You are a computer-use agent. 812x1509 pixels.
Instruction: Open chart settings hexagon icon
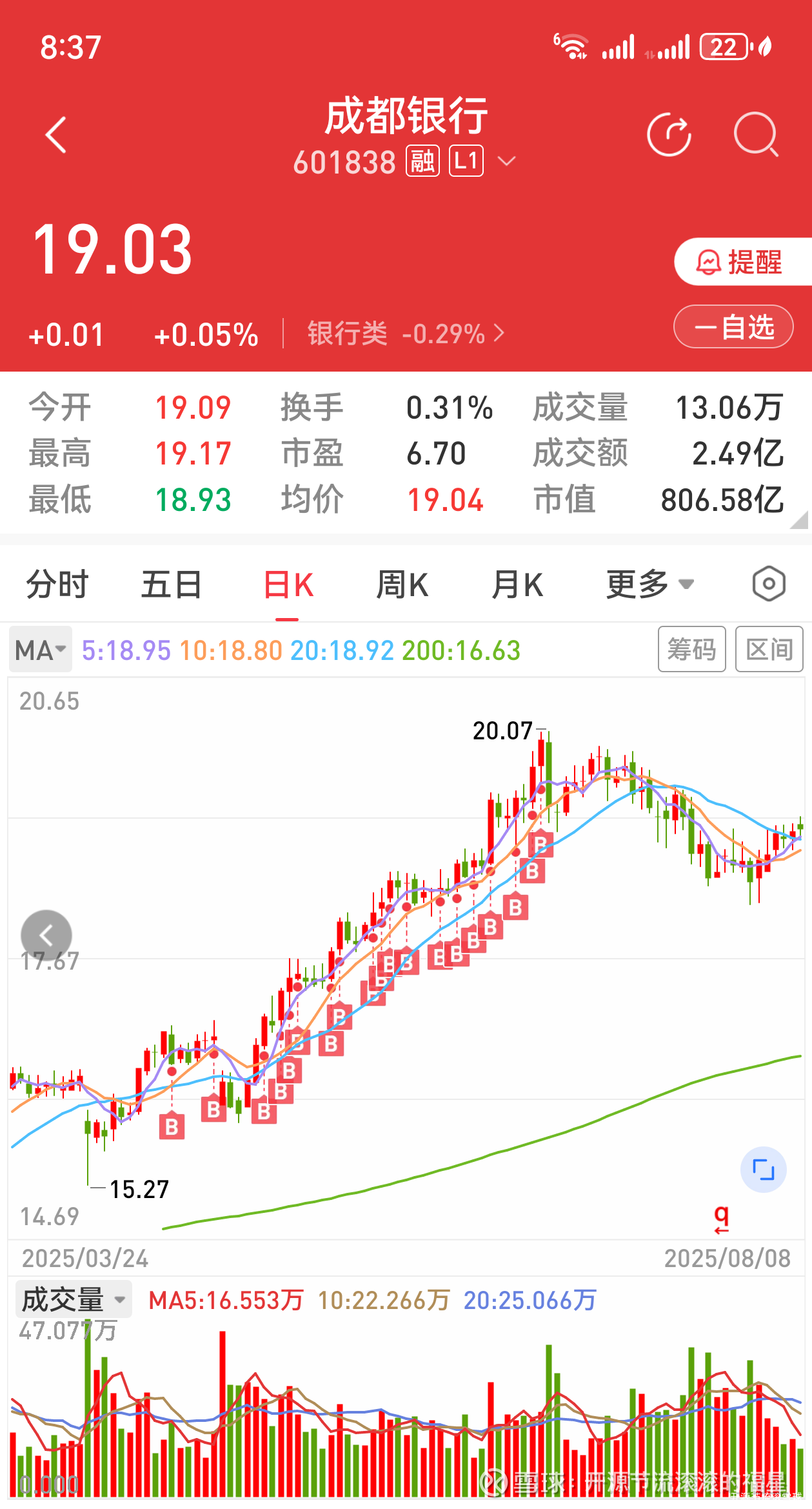(769, 585)
